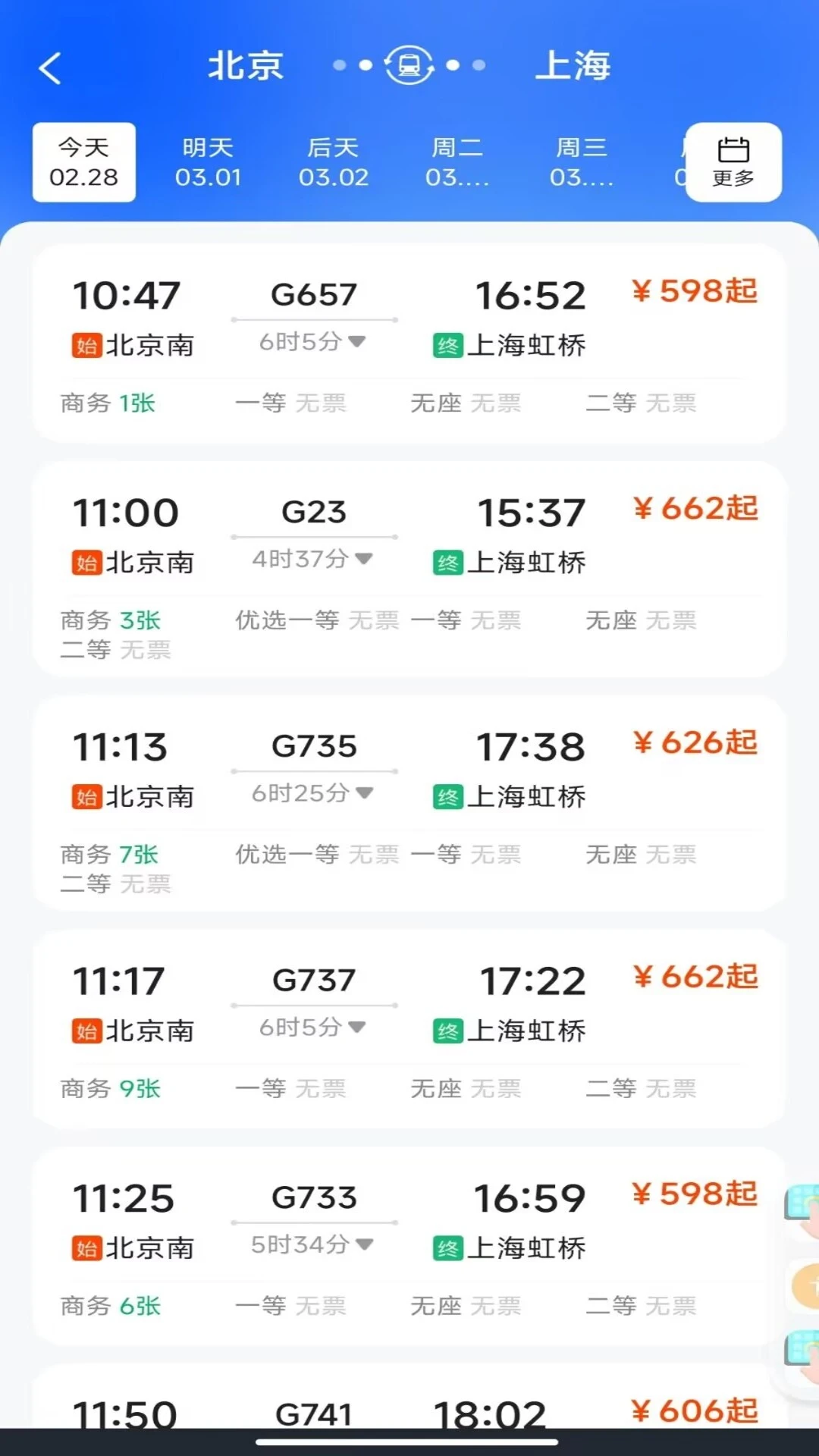Switch to the 明天 03.01 date tab
819x1456 pixels.
pos(209,162)
